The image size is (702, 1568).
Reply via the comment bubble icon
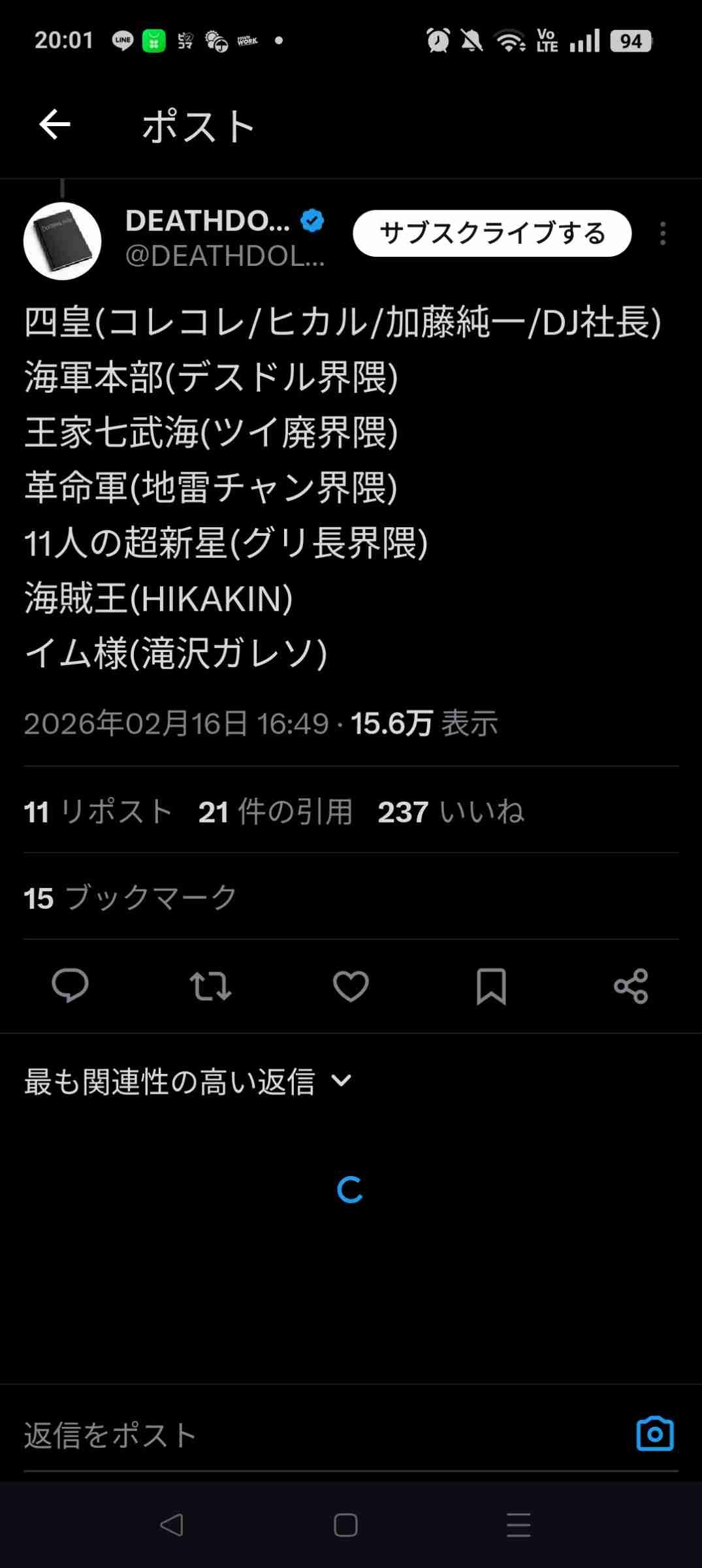pyautogui.click(x=70, y=985)
